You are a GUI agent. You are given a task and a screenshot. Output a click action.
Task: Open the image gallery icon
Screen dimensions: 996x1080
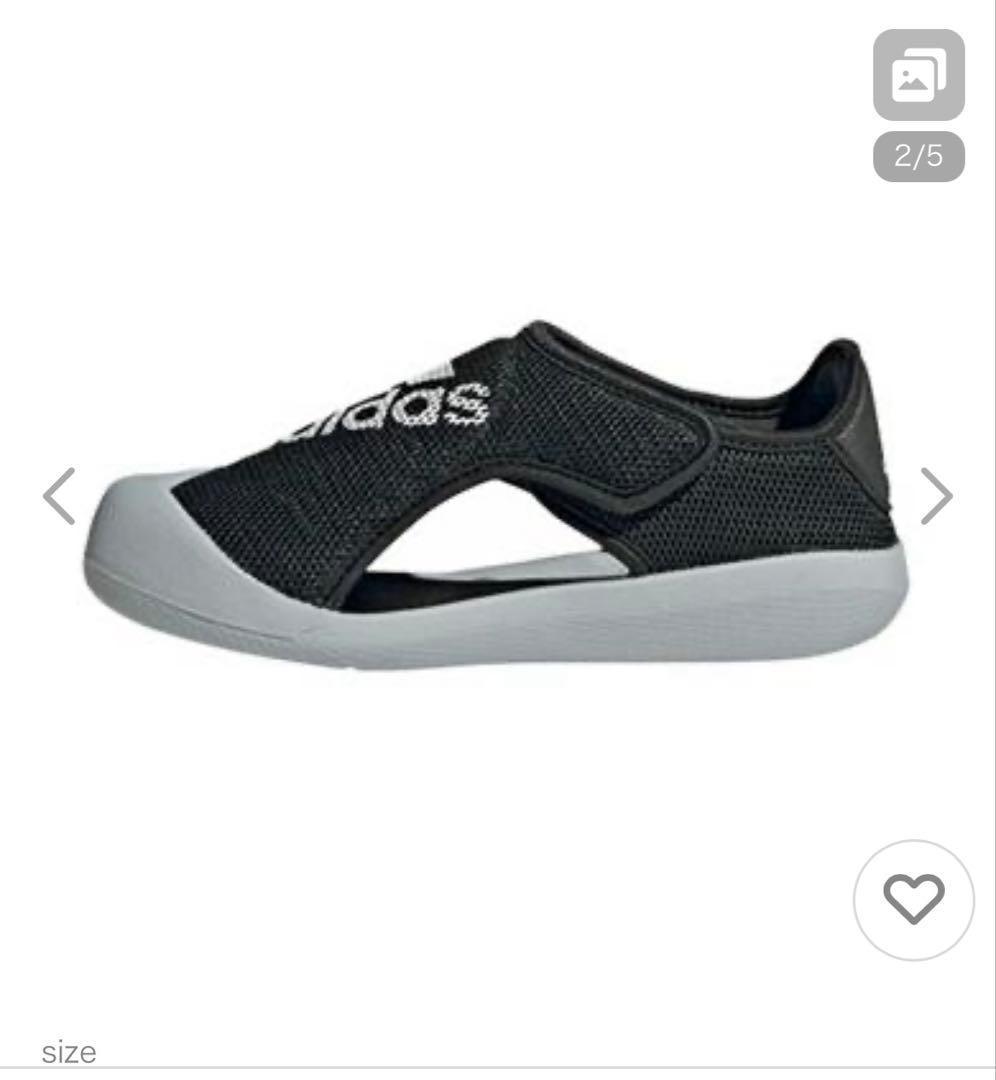(x=918, y=76)
